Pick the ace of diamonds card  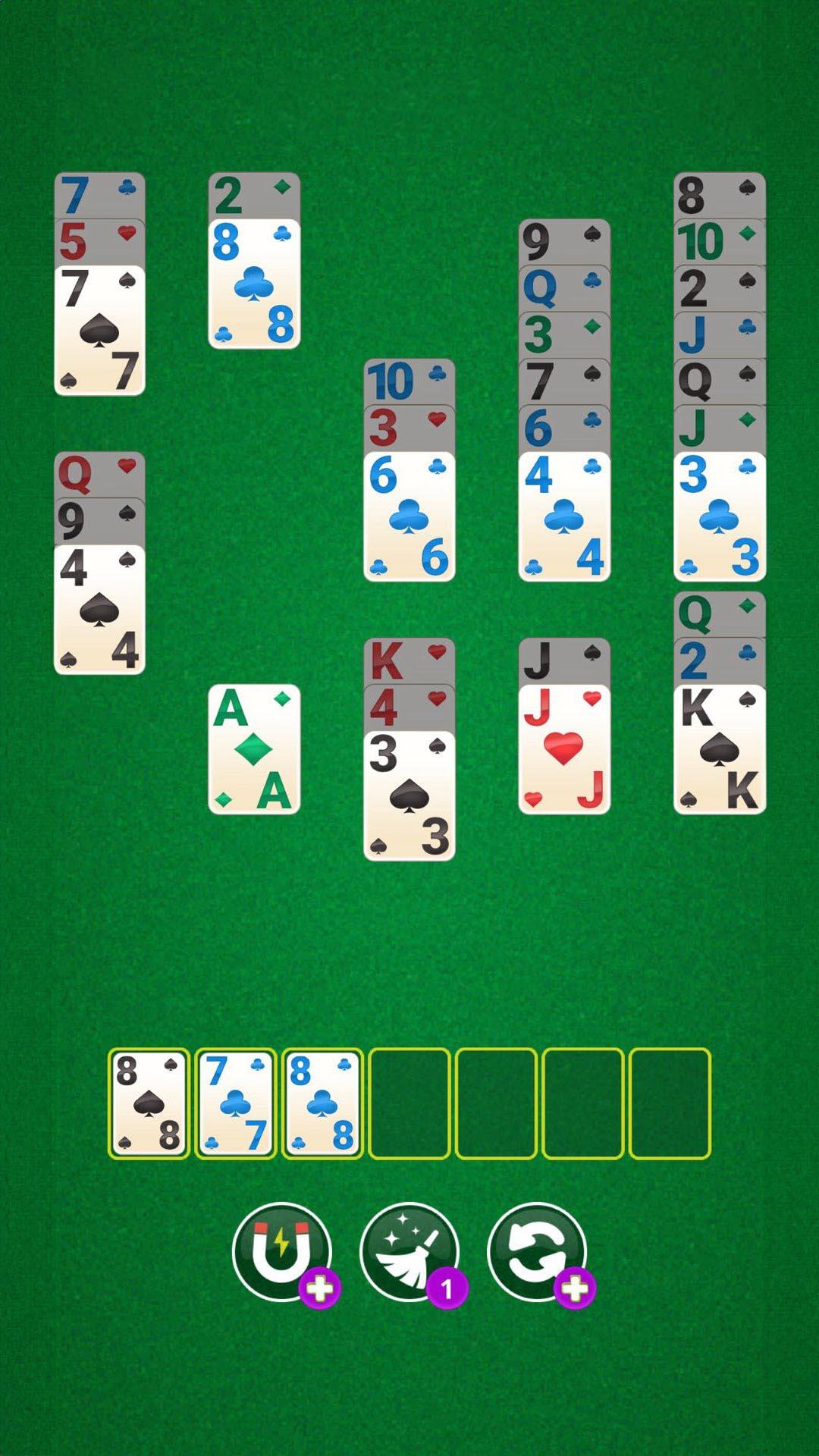[254, 749]
